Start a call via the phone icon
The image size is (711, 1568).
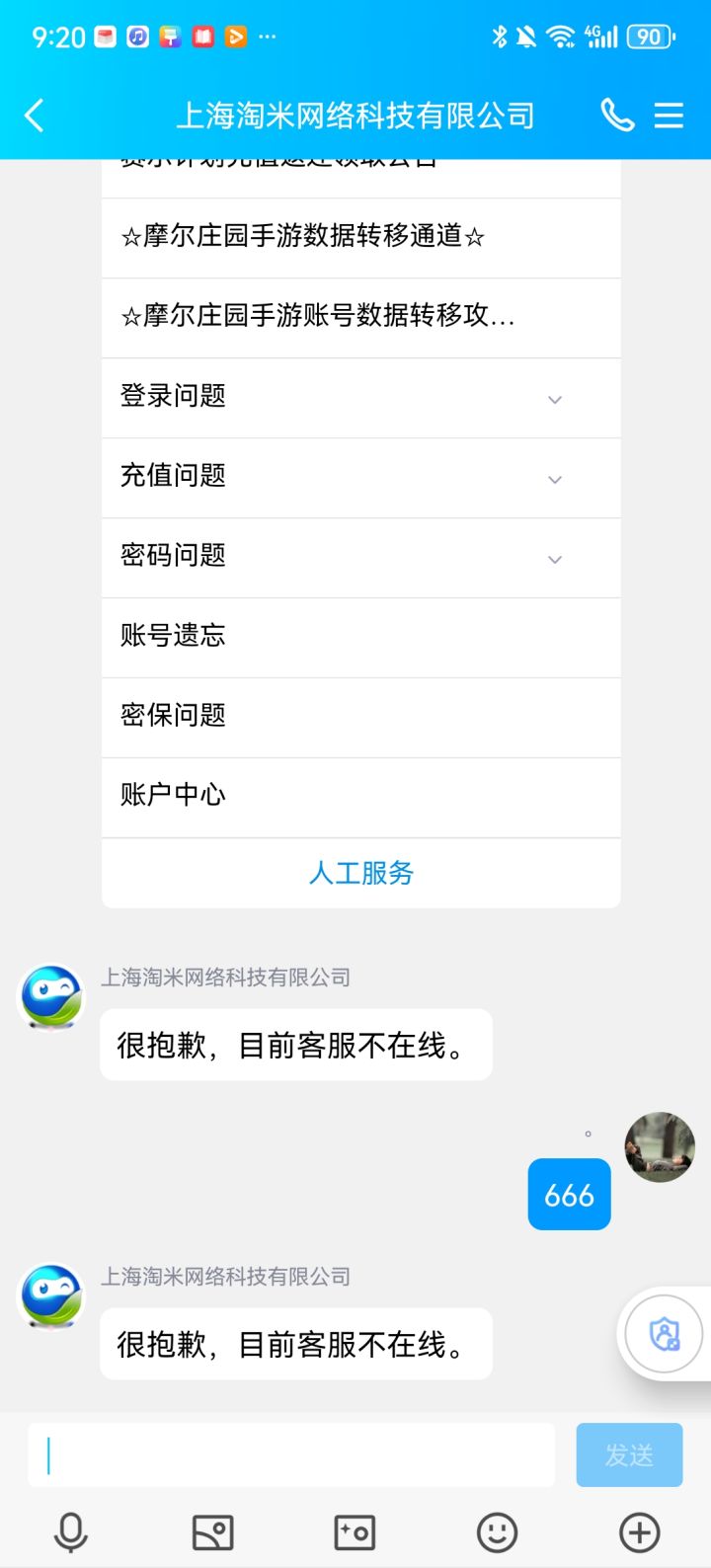[617, 115]
